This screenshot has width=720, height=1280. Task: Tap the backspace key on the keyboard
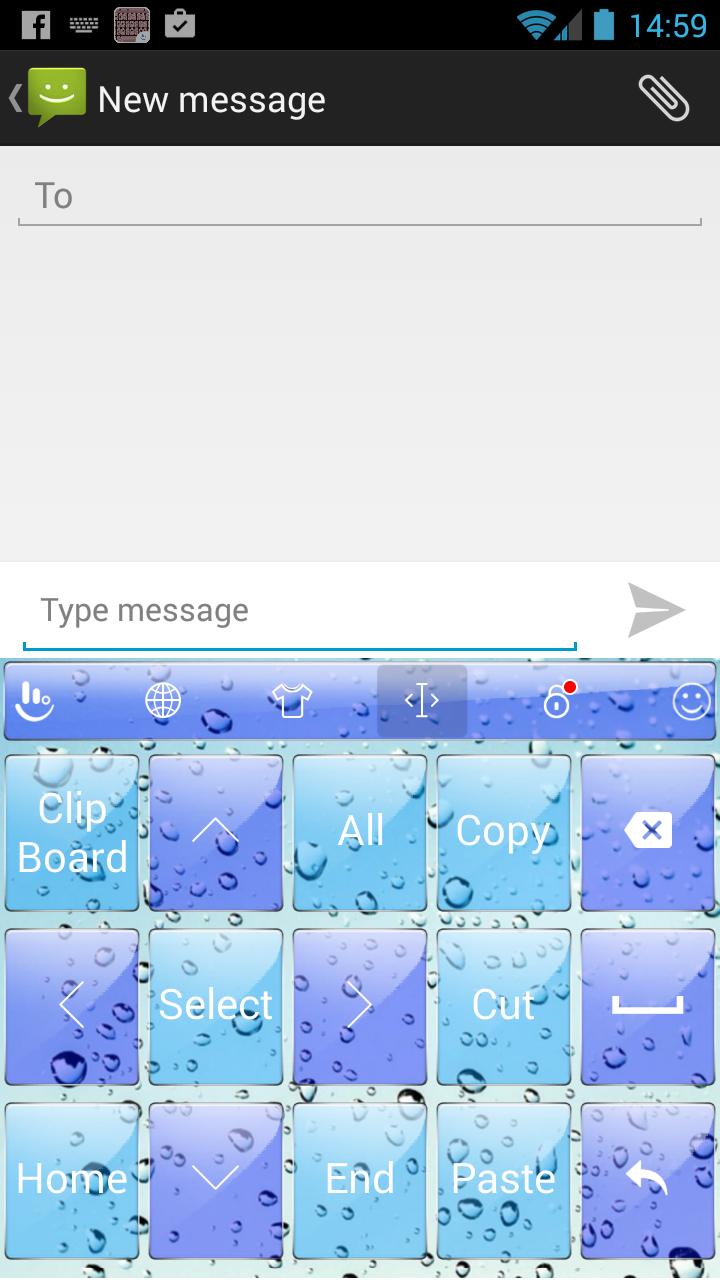pos(647,831)
